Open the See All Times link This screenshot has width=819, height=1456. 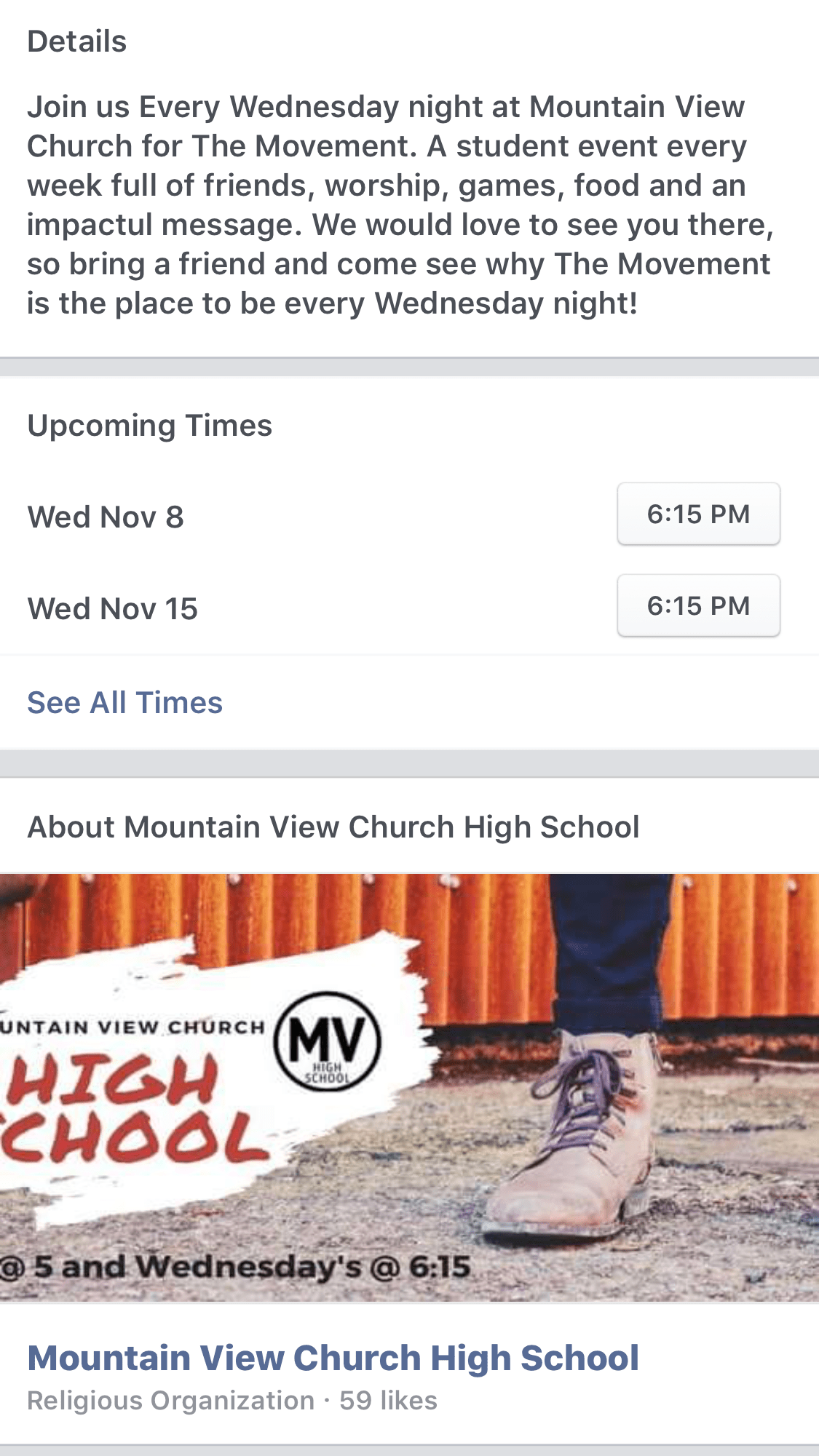coord(125,703)
